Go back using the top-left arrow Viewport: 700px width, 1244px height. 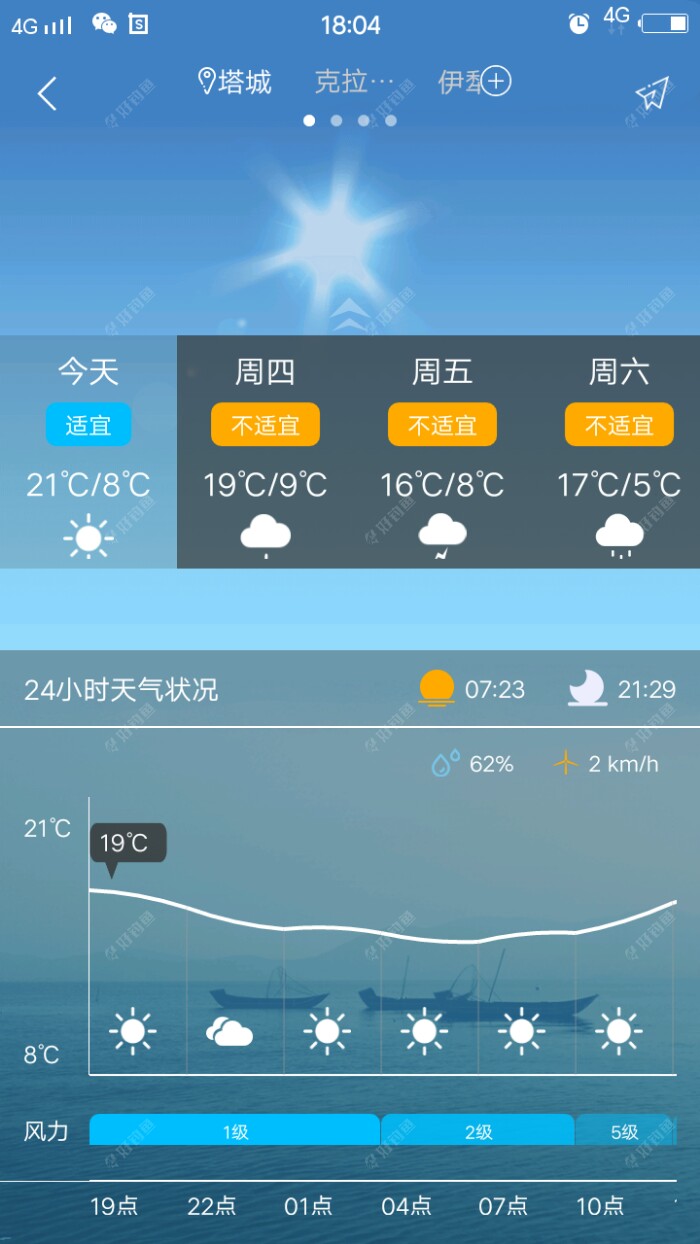tap(47, 93)
